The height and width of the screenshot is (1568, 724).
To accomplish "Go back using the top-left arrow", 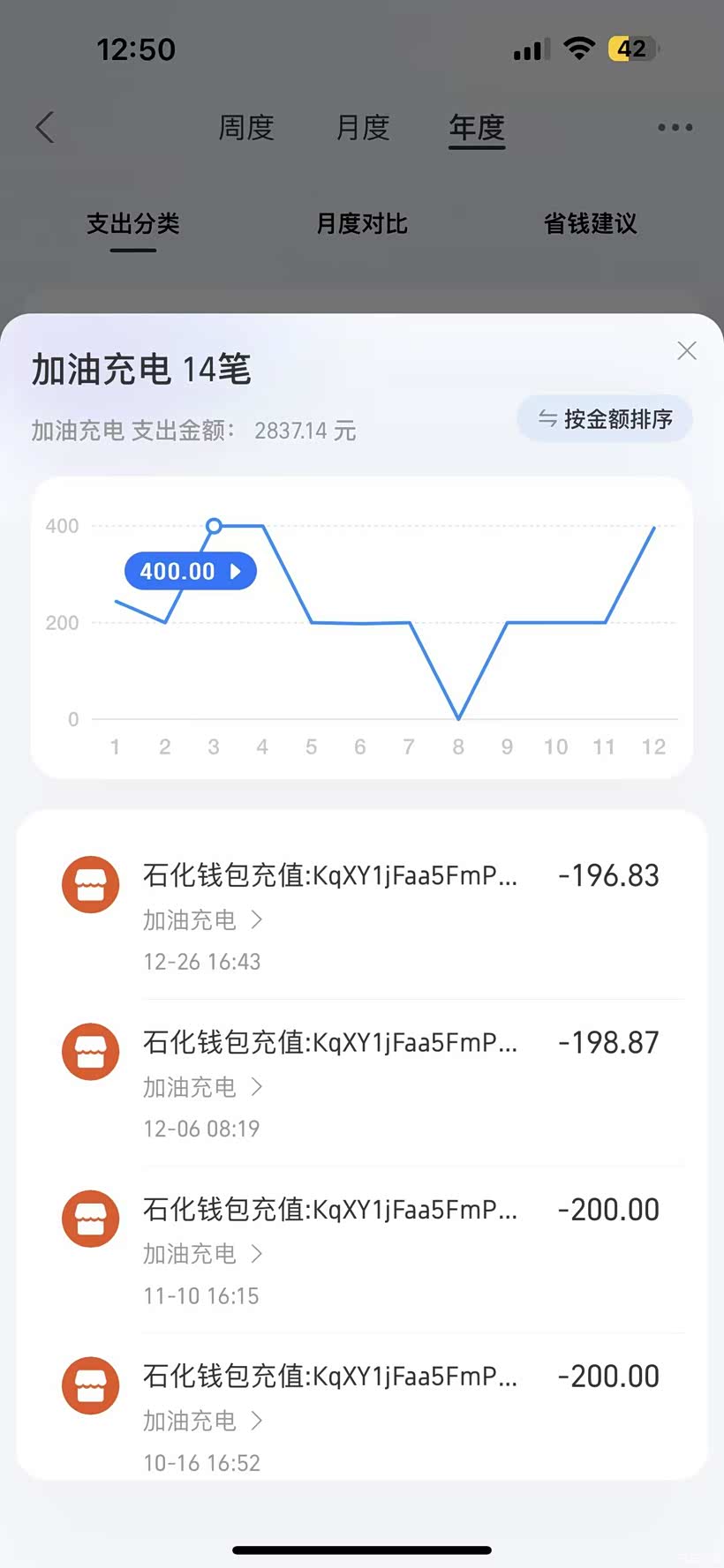I will tap(45, 127).
